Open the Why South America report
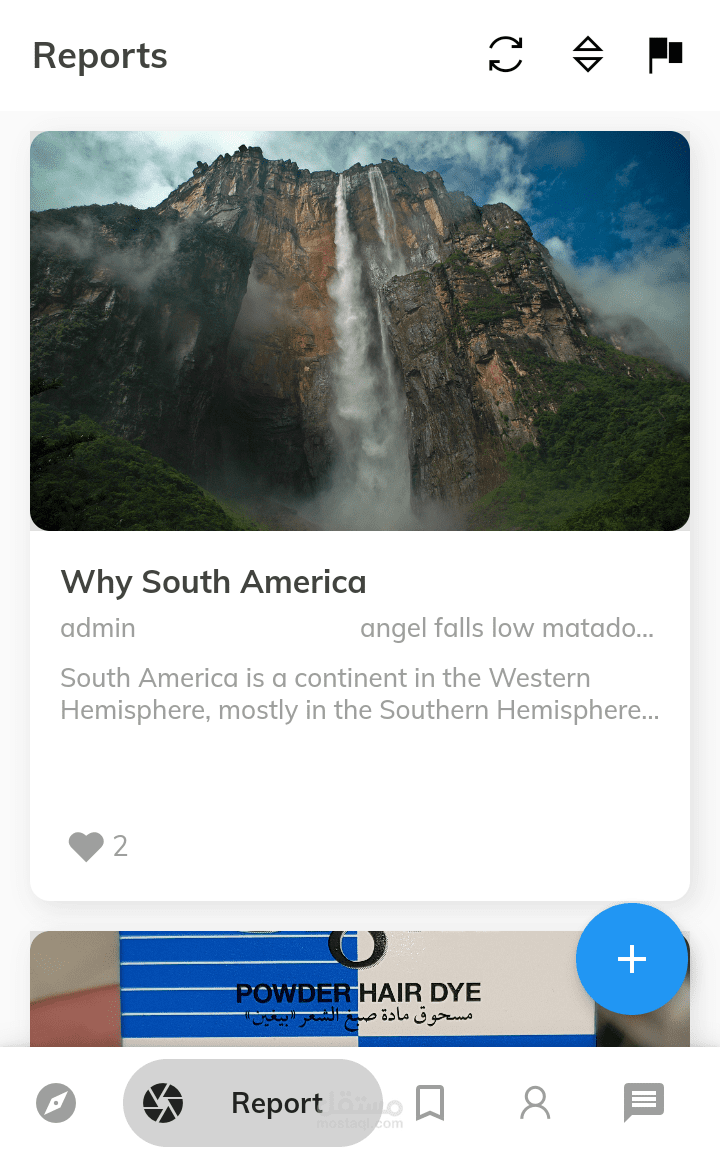 click(213, 582)
